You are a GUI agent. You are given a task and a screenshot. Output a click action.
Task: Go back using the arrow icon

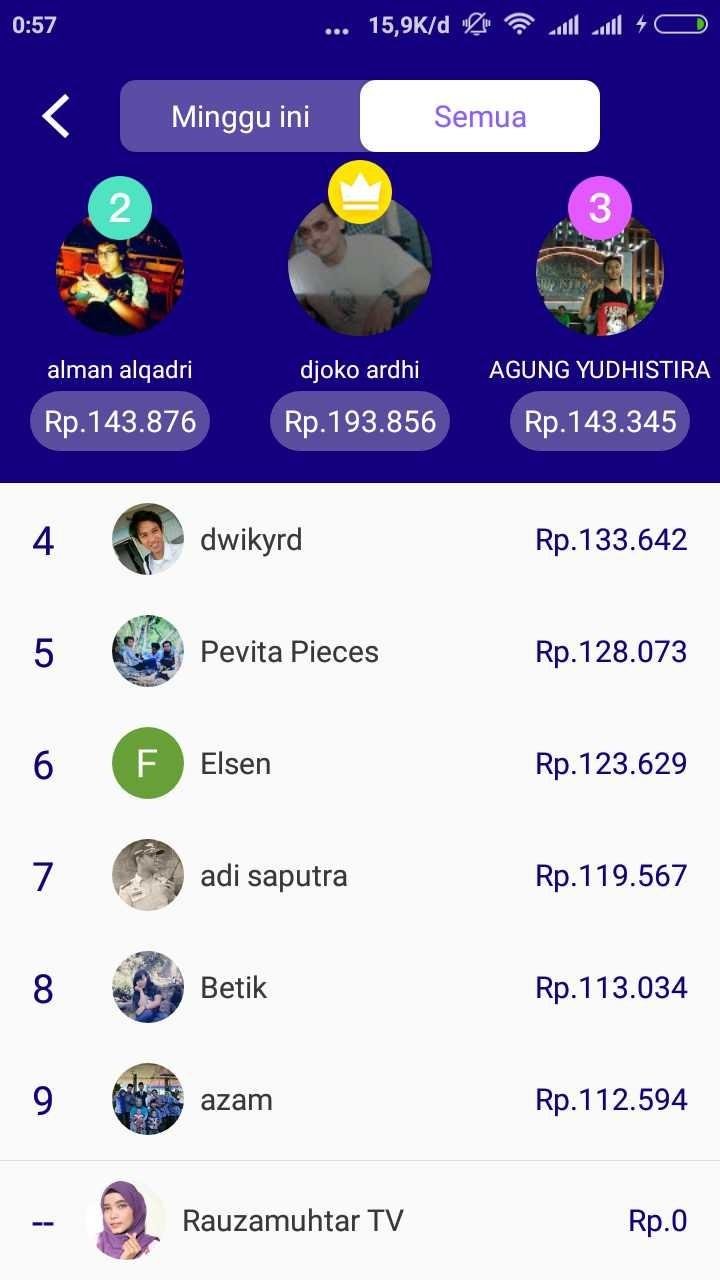56,116
